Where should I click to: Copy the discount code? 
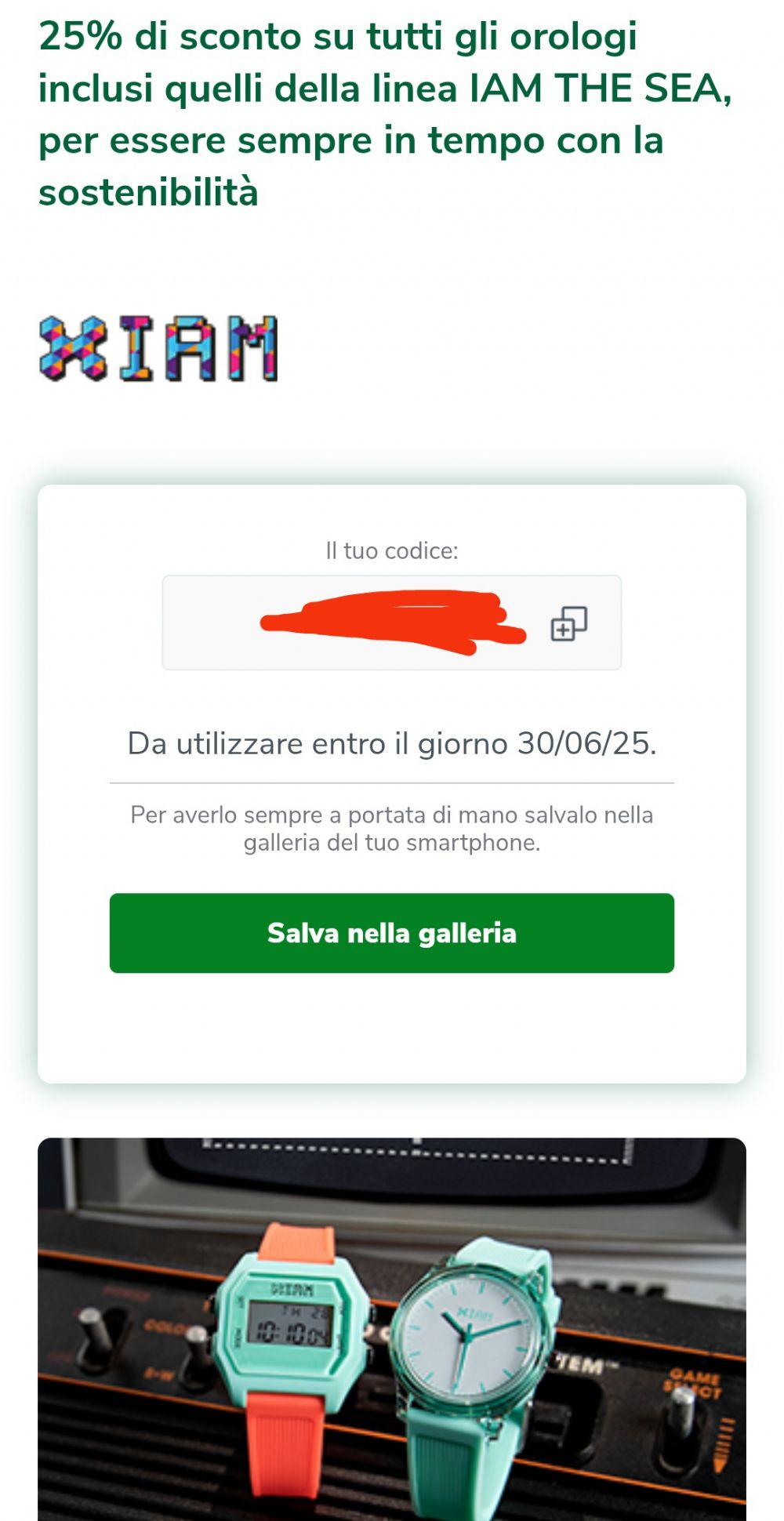point(569,623)
